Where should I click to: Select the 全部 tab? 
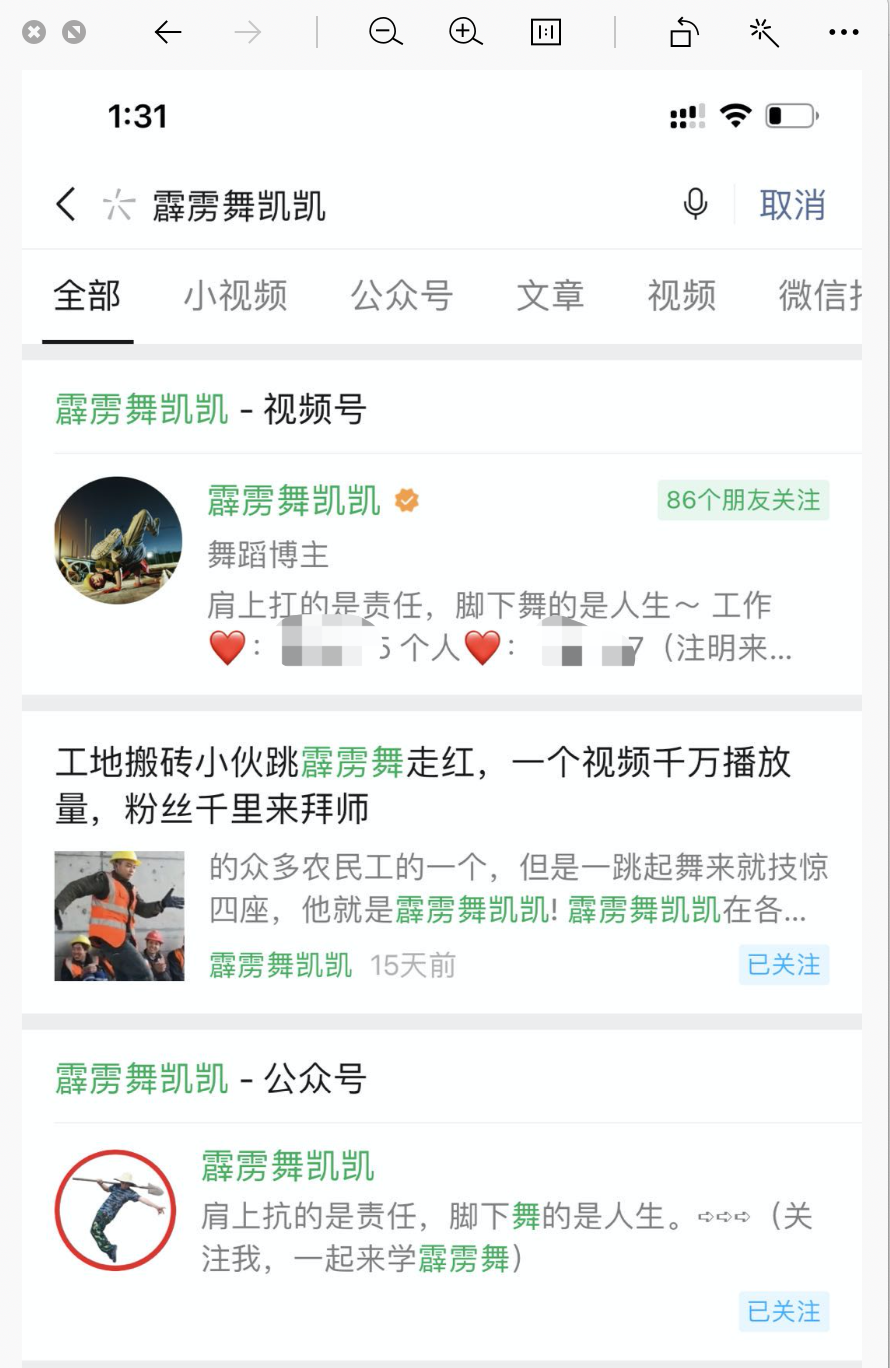[x=87, y=296]
